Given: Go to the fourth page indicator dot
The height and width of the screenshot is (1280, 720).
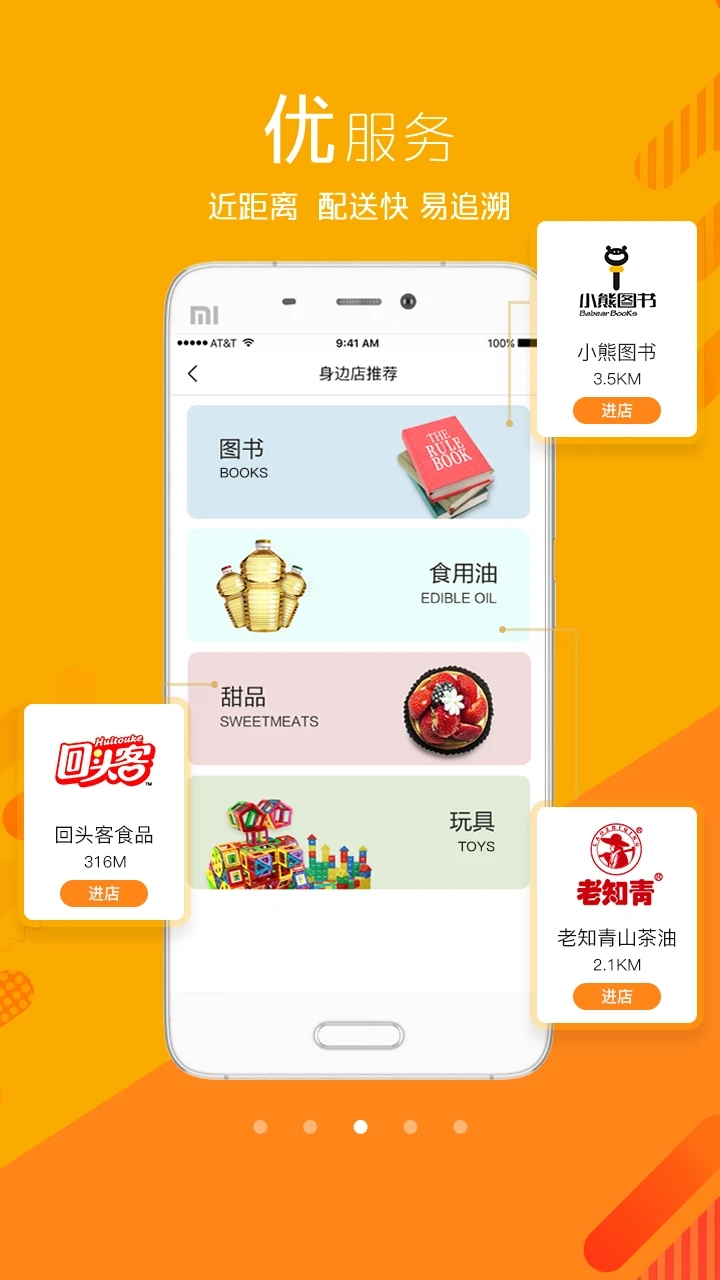Looking at the screenshot, I should (410, 1127).
